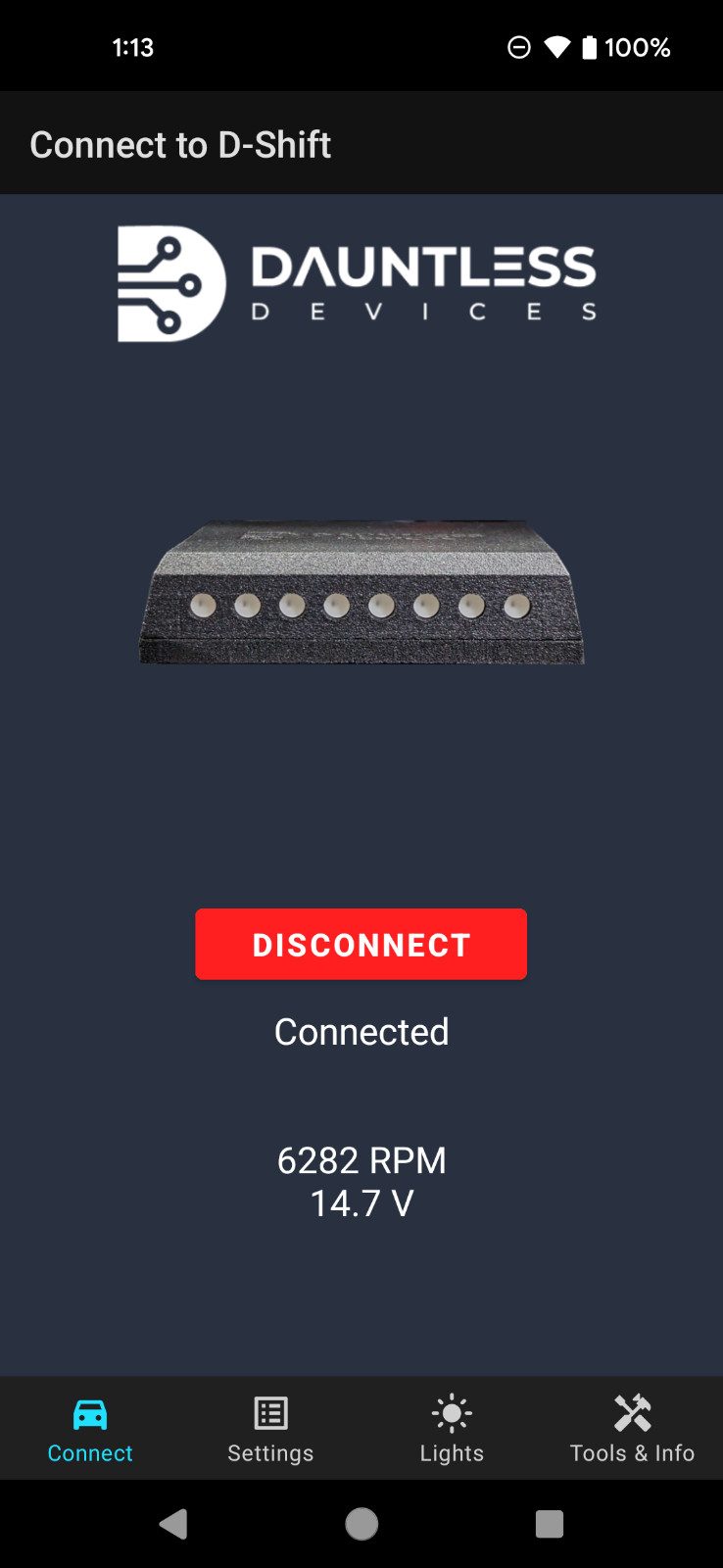Return to the home screen
The width and height of the screenshot is (723, 1568).
(361, 1524)
